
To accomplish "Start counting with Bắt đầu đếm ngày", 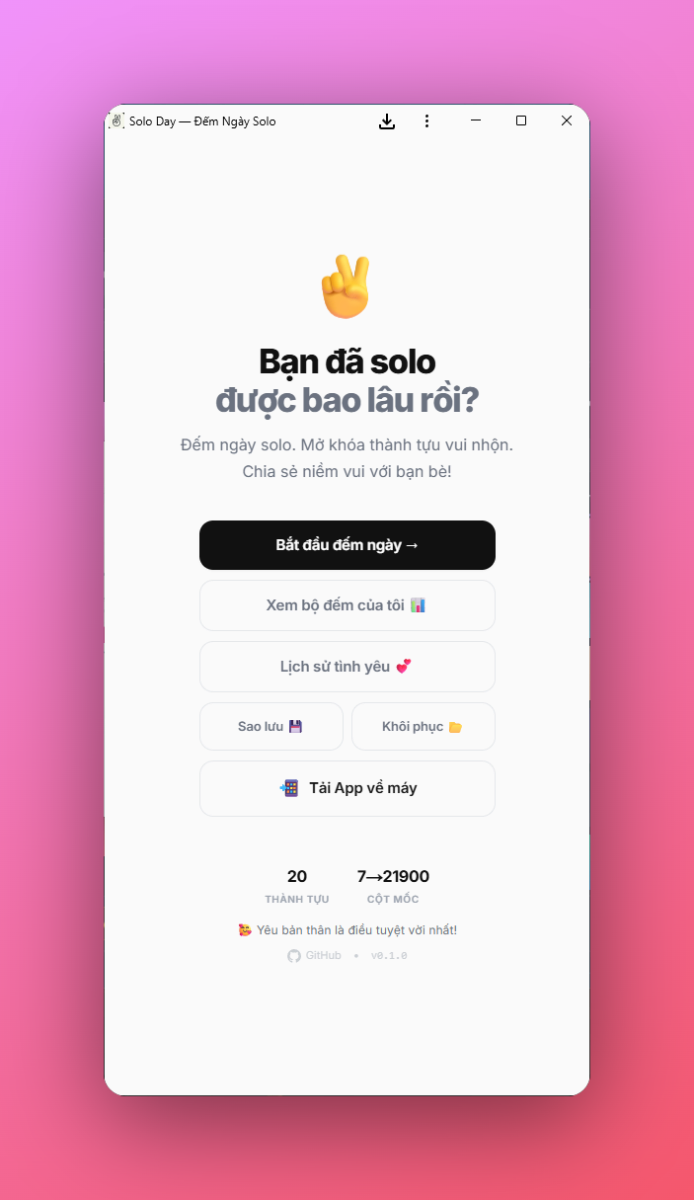I will (347, 545).
